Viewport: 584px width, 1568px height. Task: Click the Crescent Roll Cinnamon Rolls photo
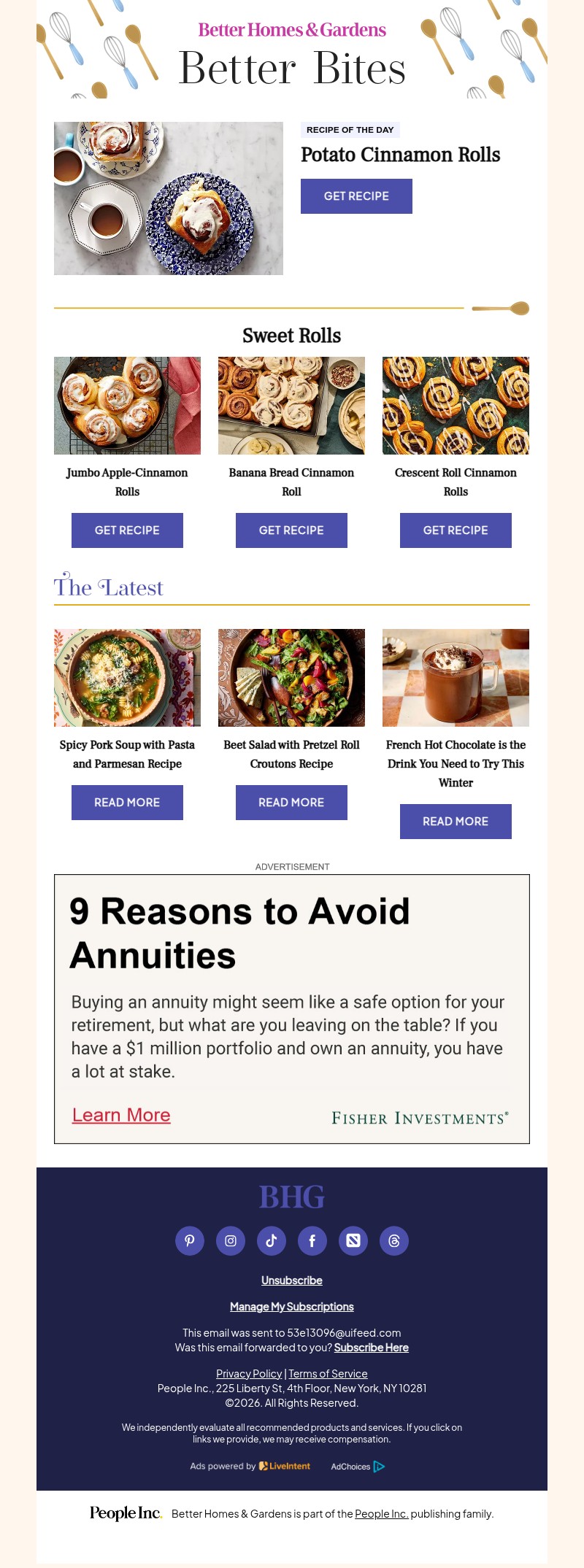456,406
